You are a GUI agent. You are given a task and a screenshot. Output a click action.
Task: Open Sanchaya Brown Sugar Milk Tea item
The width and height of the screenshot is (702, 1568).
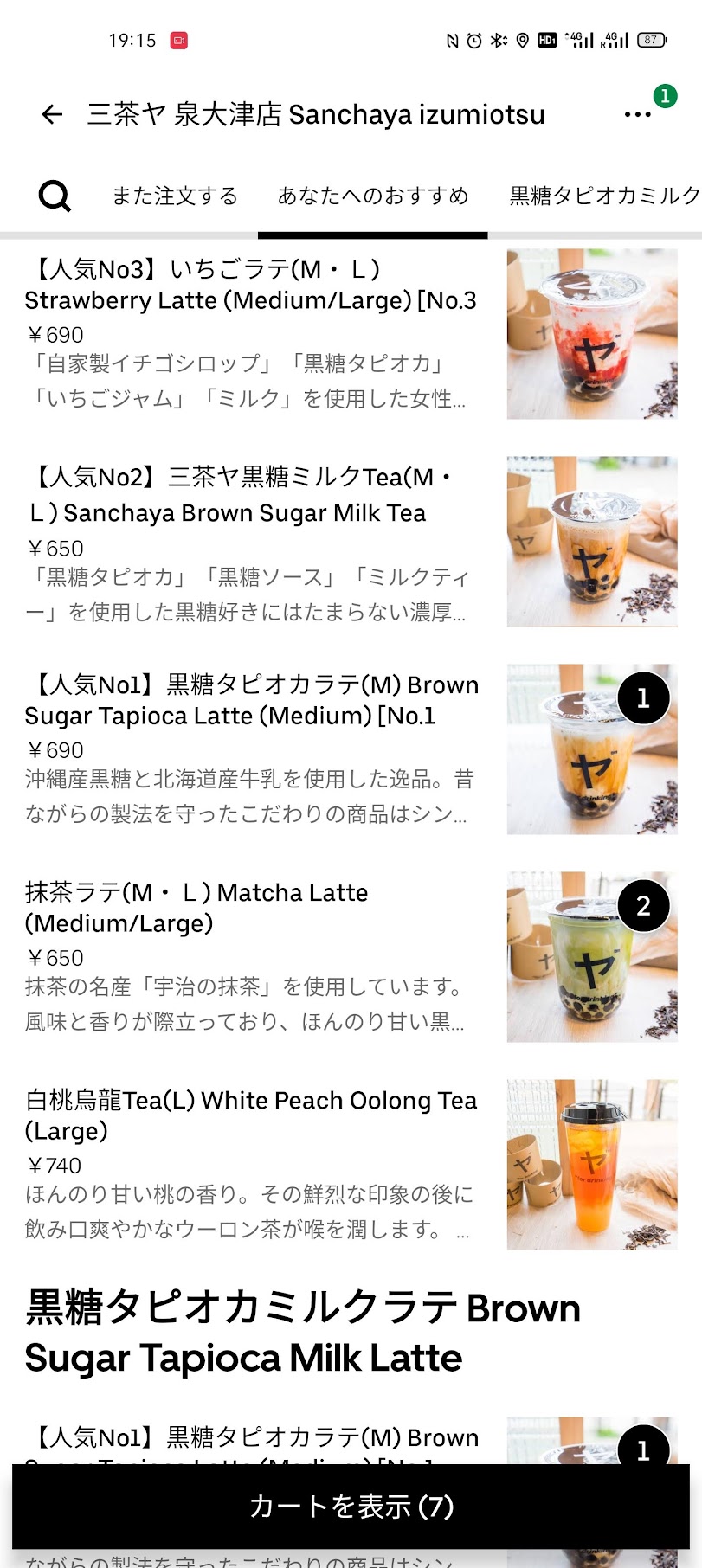pyautogui.click(x=351, y=542)
